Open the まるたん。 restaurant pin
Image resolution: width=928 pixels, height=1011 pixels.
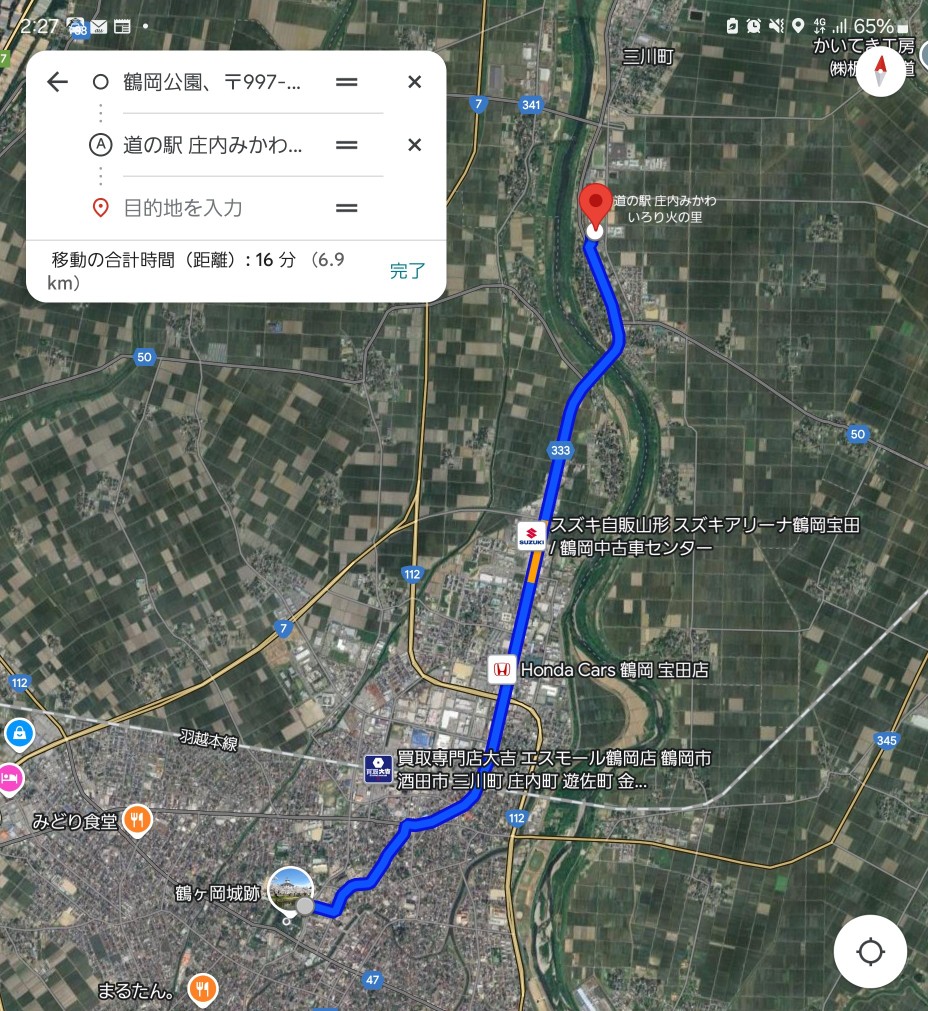coord(204,990)
